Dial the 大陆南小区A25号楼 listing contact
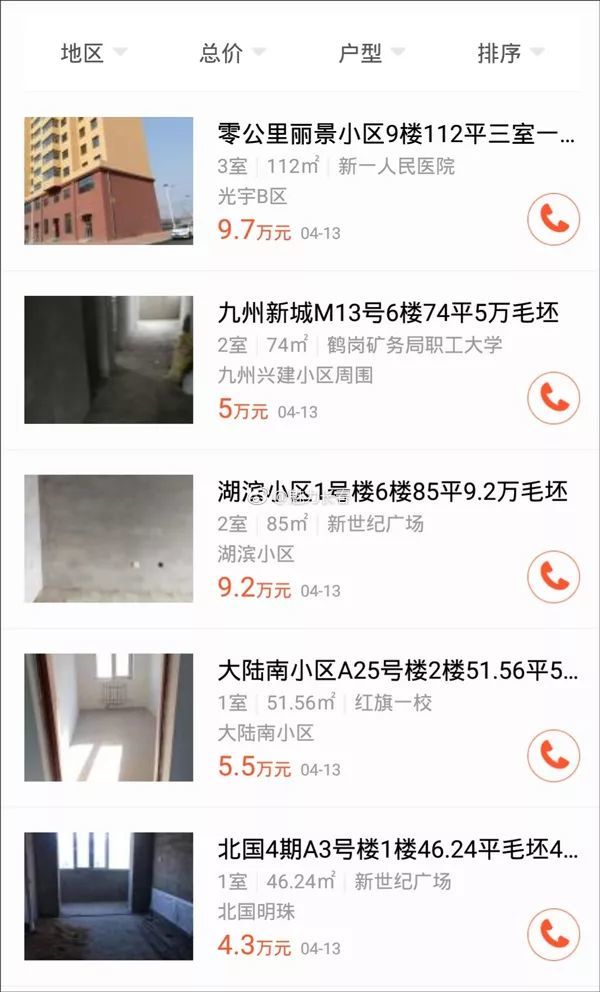 click(x=553, y=756)
